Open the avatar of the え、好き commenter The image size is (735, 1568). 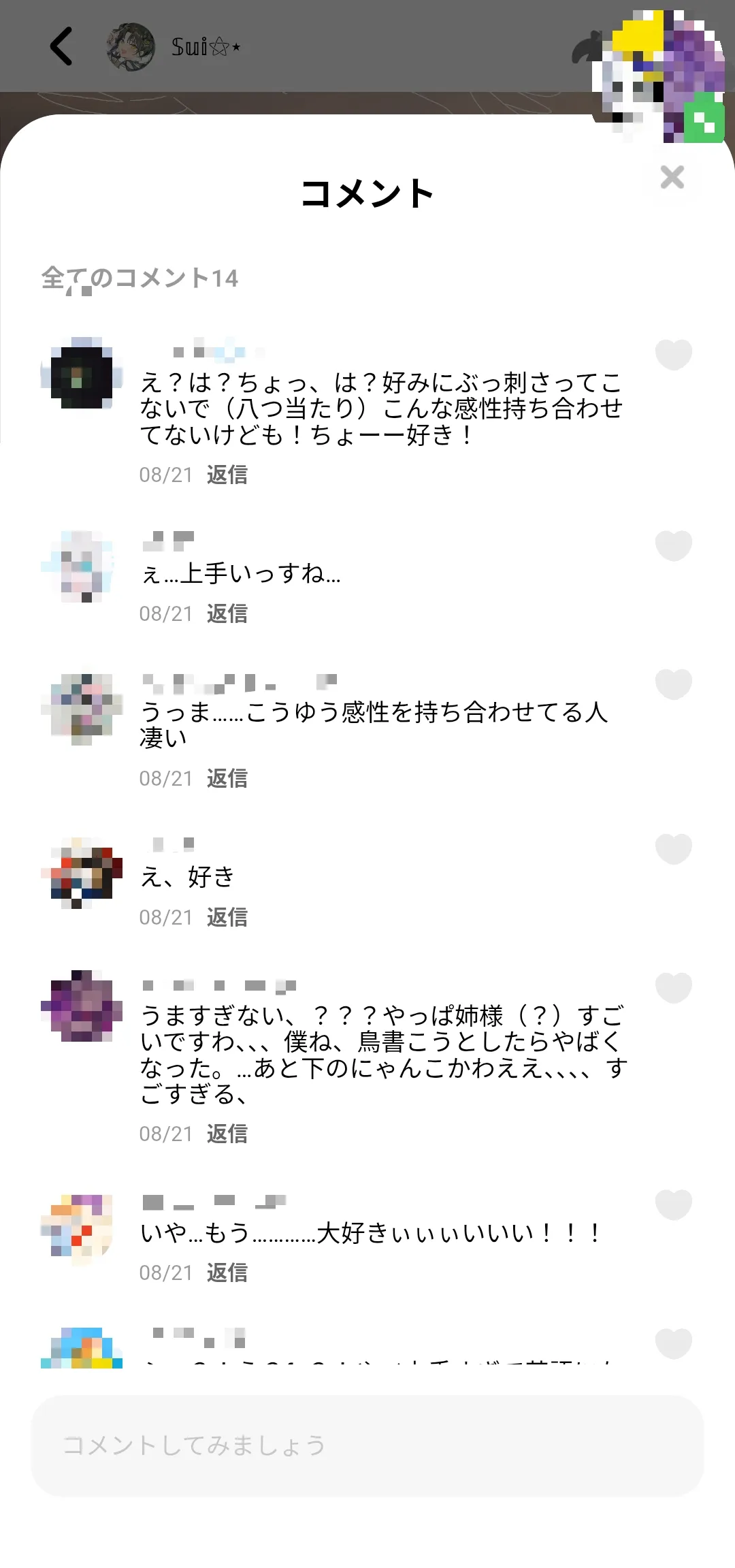[82, 874]
